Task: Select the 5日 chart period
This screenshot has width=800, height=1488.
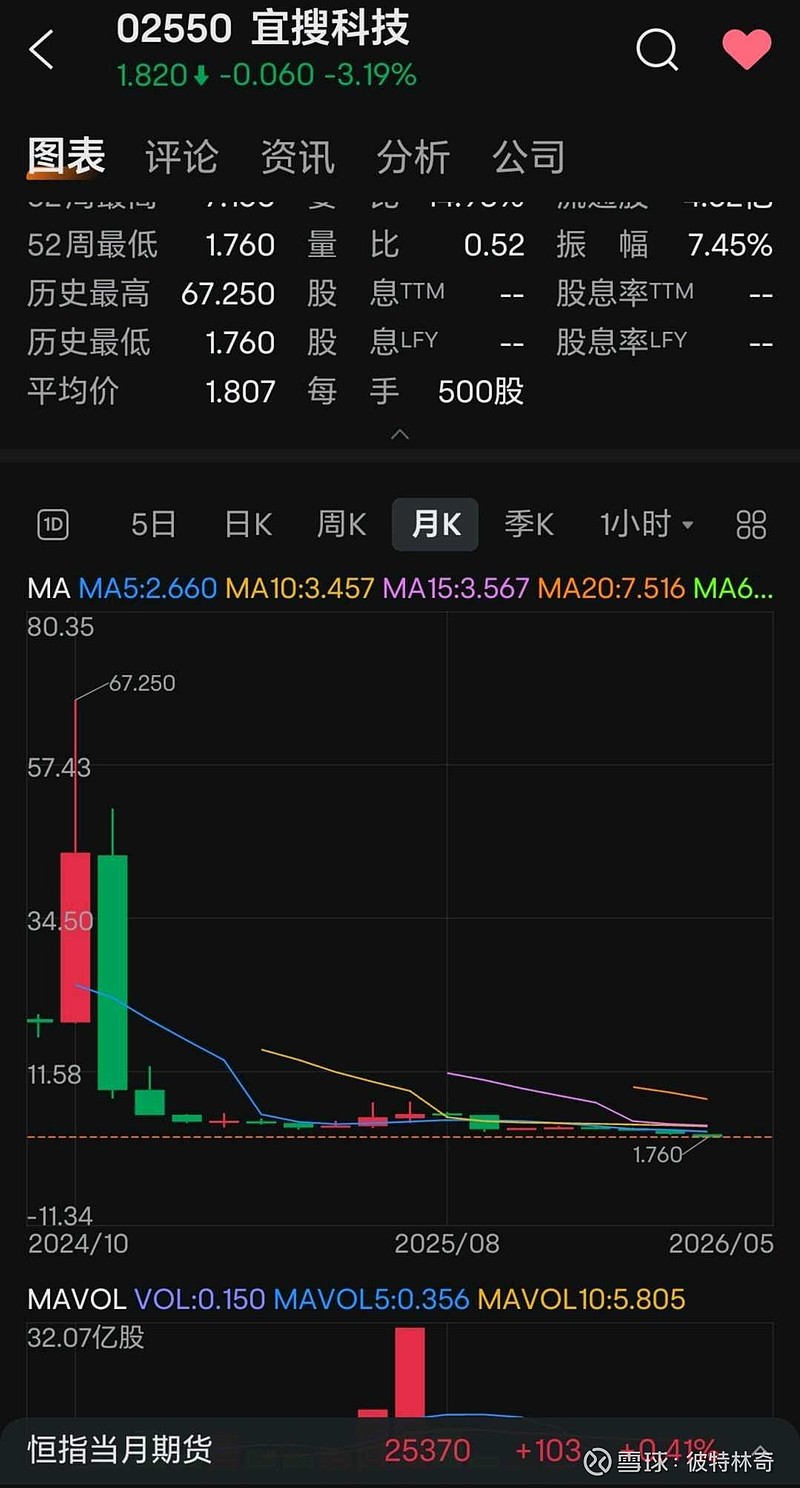Action: pos(154,524)
